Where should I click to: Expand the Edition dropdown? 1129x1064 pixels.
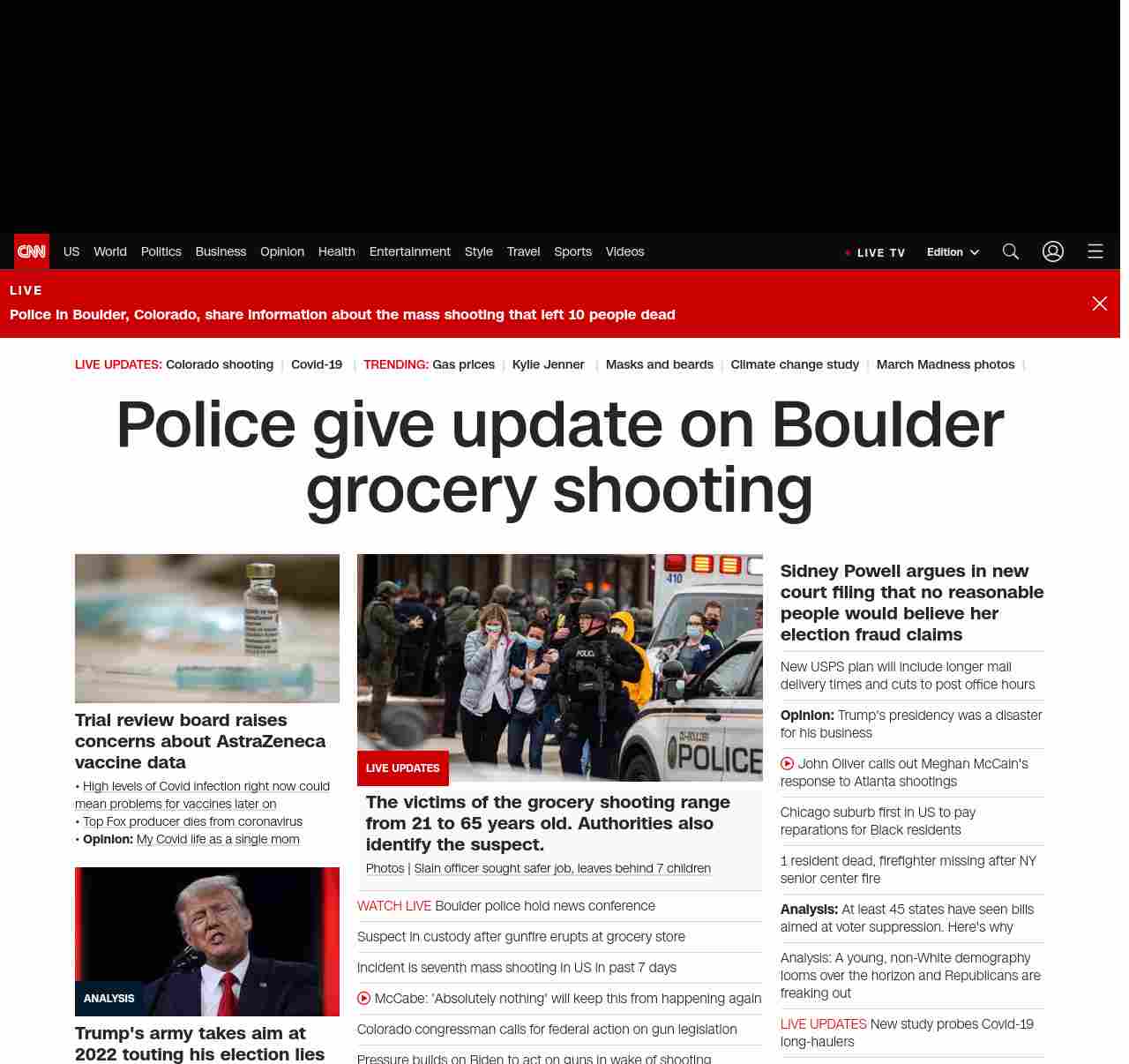point(953,252)
